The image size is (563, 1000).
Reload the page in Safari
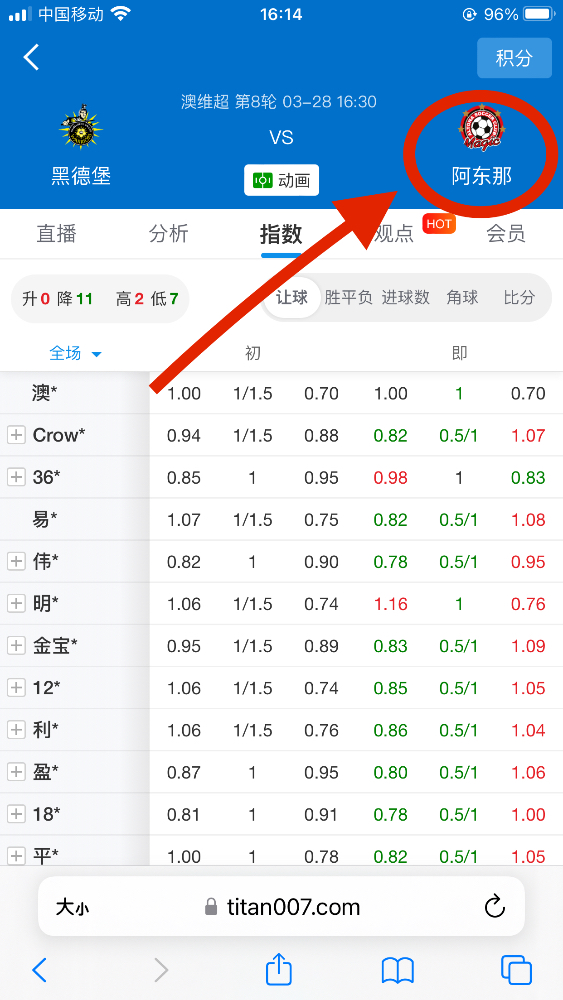[x=495, y=907]
